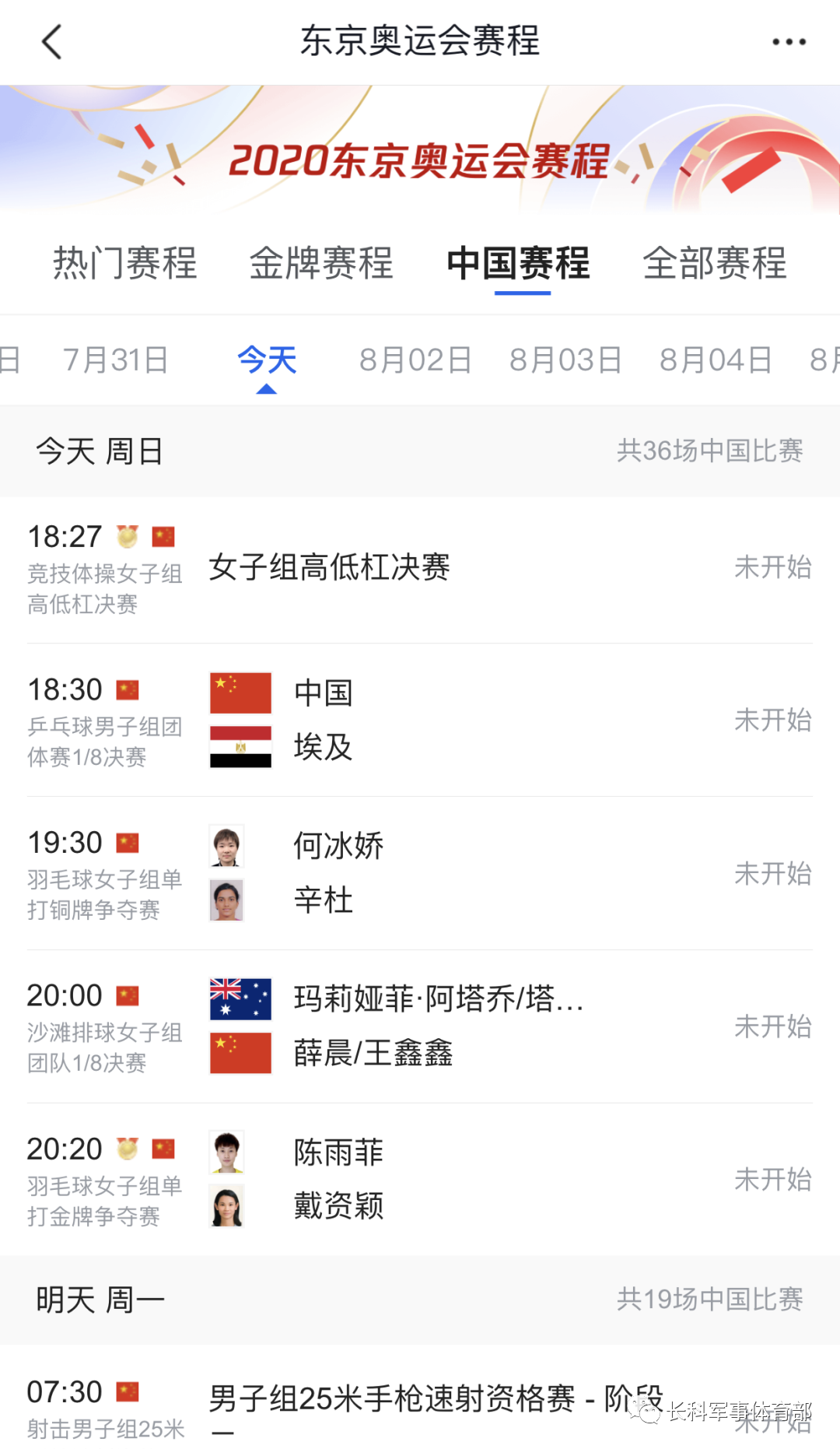Switch to the 金牌赛程 tab
This screenshot has width=840, height=1449.
321,263
